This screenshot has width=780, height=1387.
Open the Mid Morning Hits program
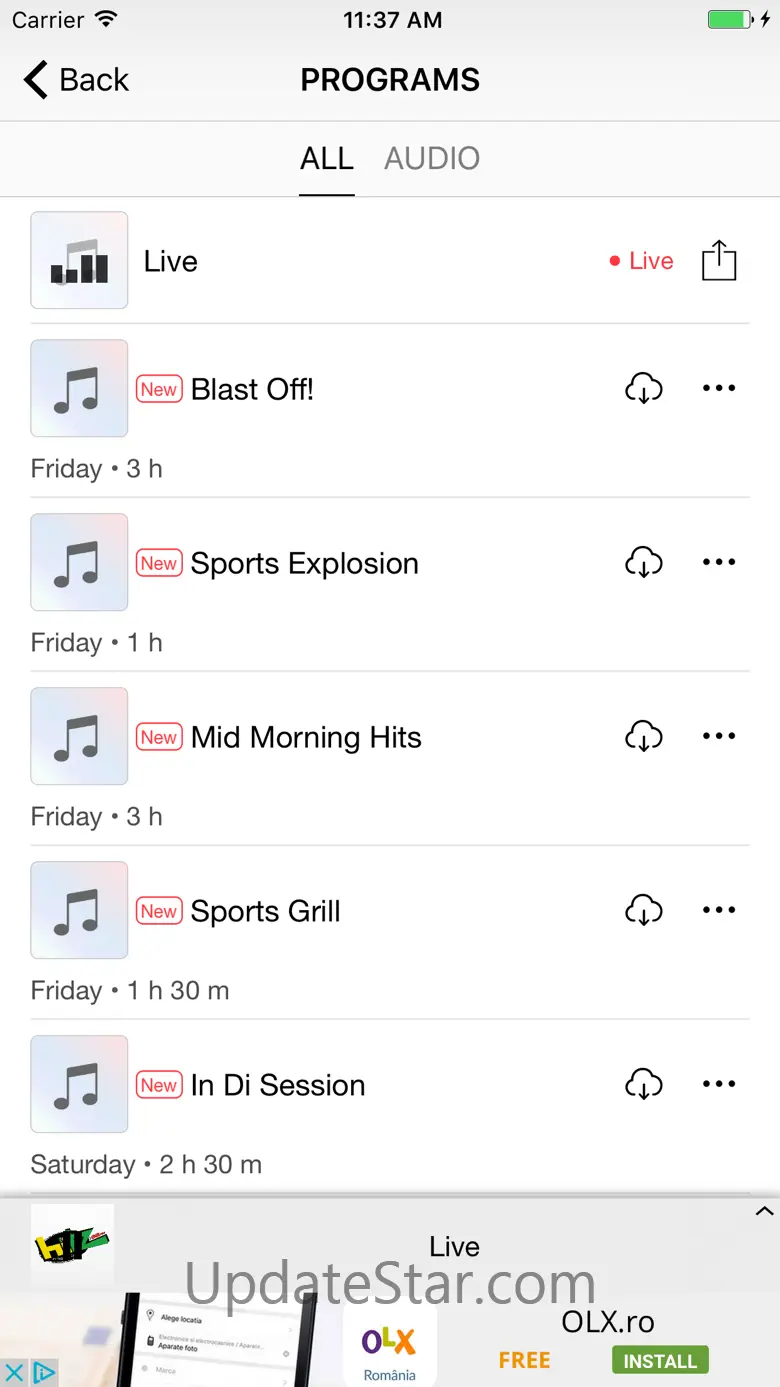pos(306,737)
